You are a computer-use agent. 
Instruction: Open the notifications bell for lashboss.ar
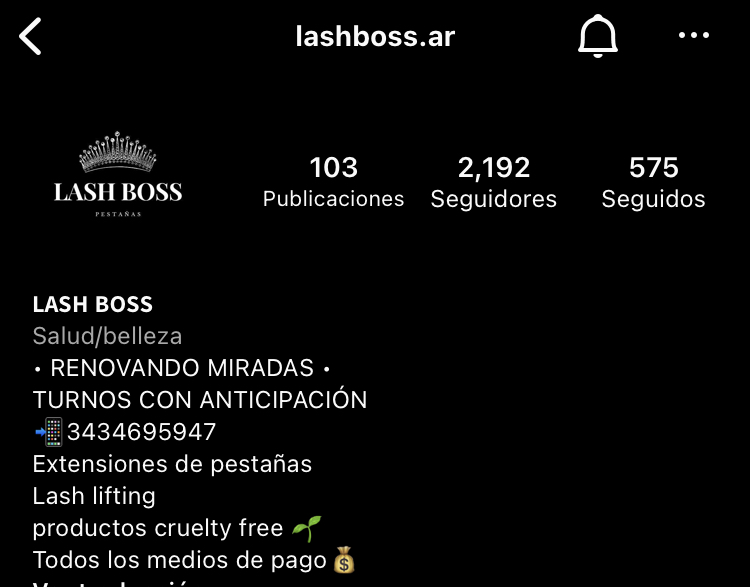[598, 37]
